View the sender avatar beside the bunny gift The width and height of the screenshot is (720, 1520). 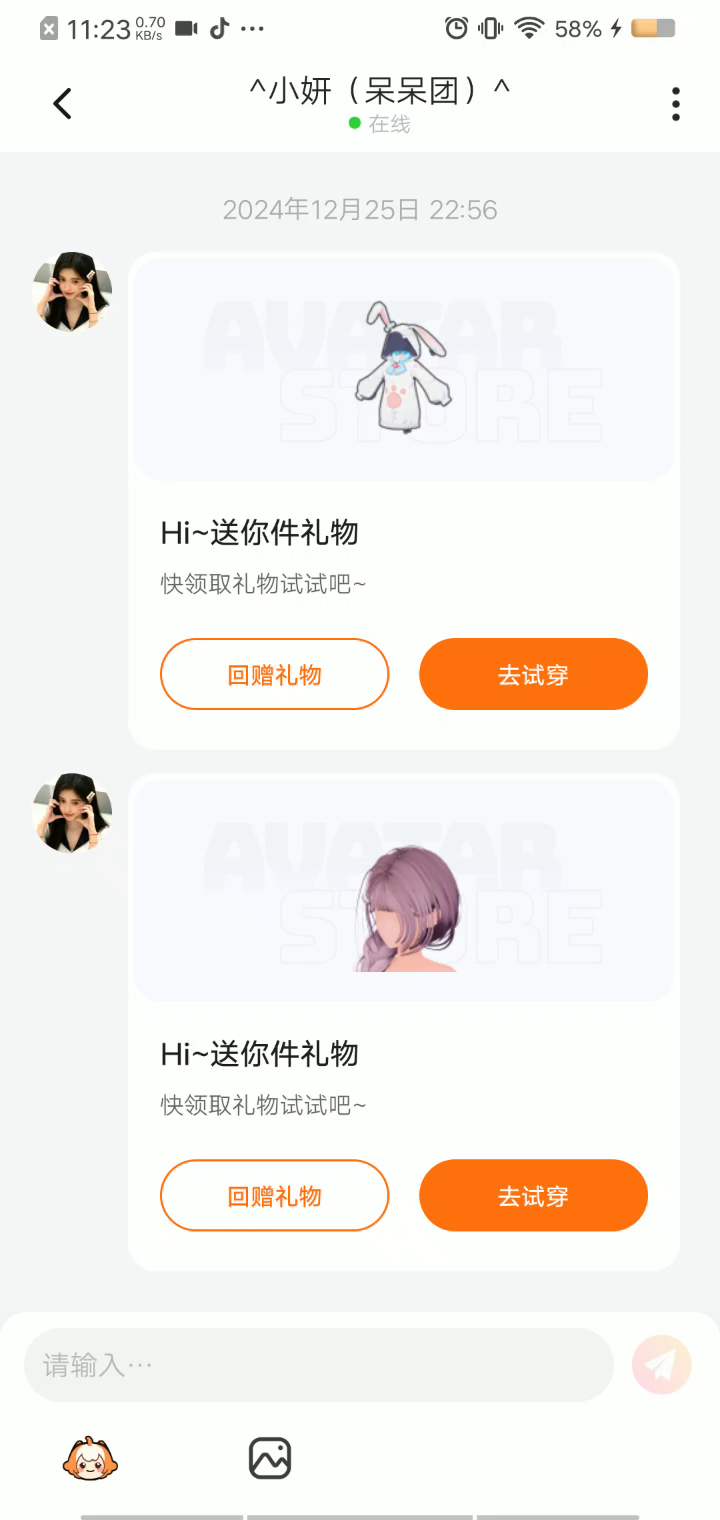point(72,292)
